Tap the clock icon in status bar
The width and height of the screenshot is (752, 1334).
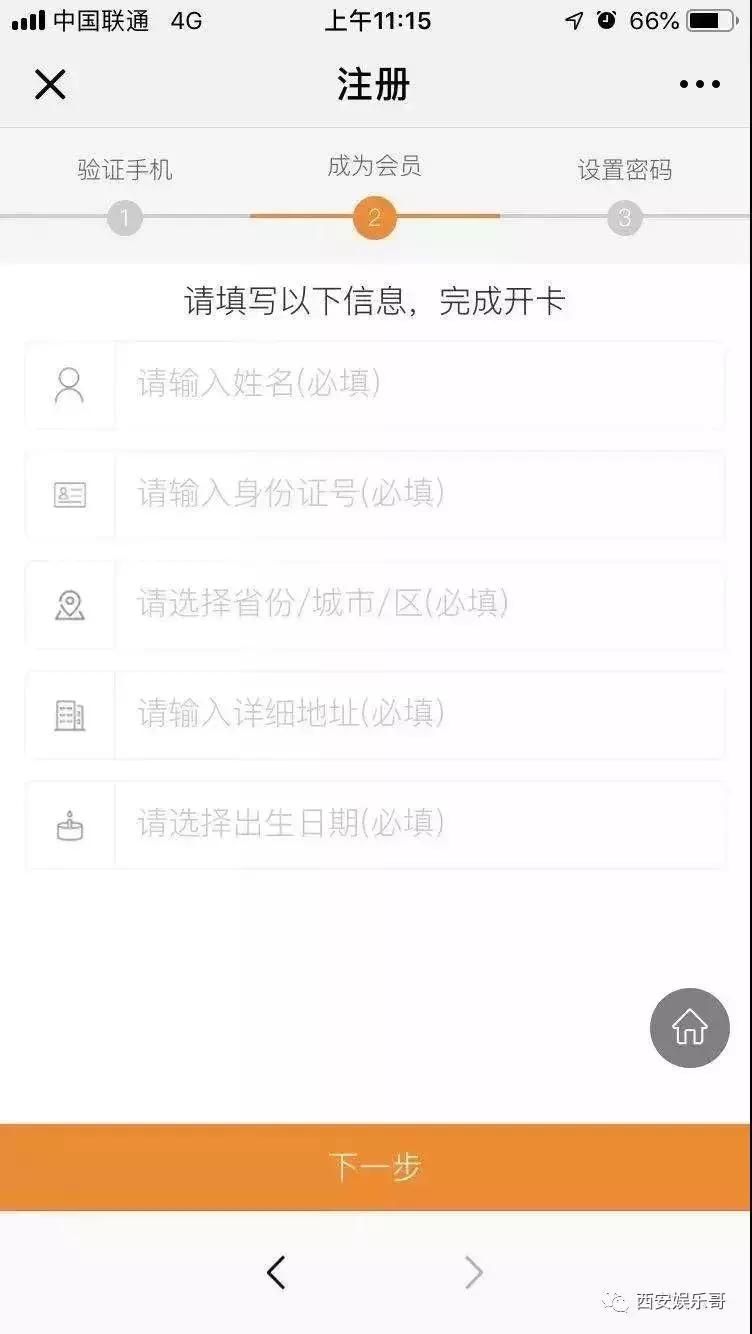click(607, 20)
